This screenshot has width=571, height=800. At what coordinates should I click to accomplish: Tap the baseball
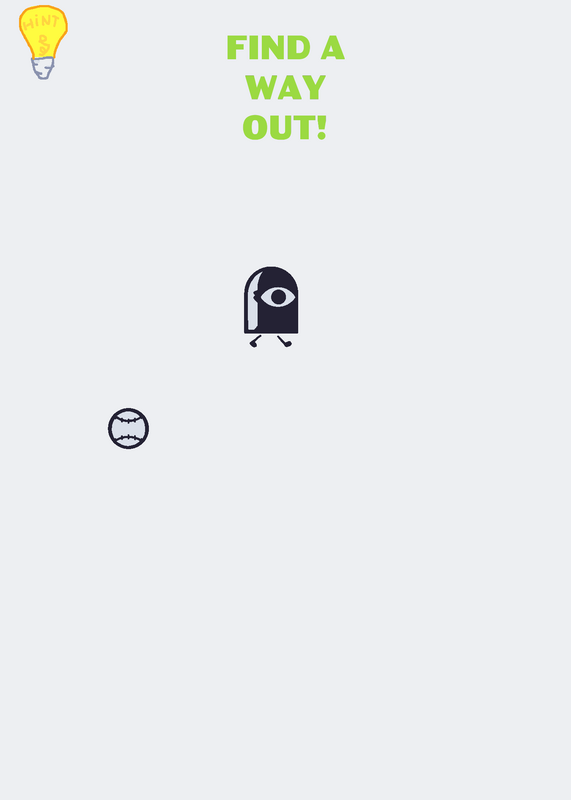[x=129, y=429]
